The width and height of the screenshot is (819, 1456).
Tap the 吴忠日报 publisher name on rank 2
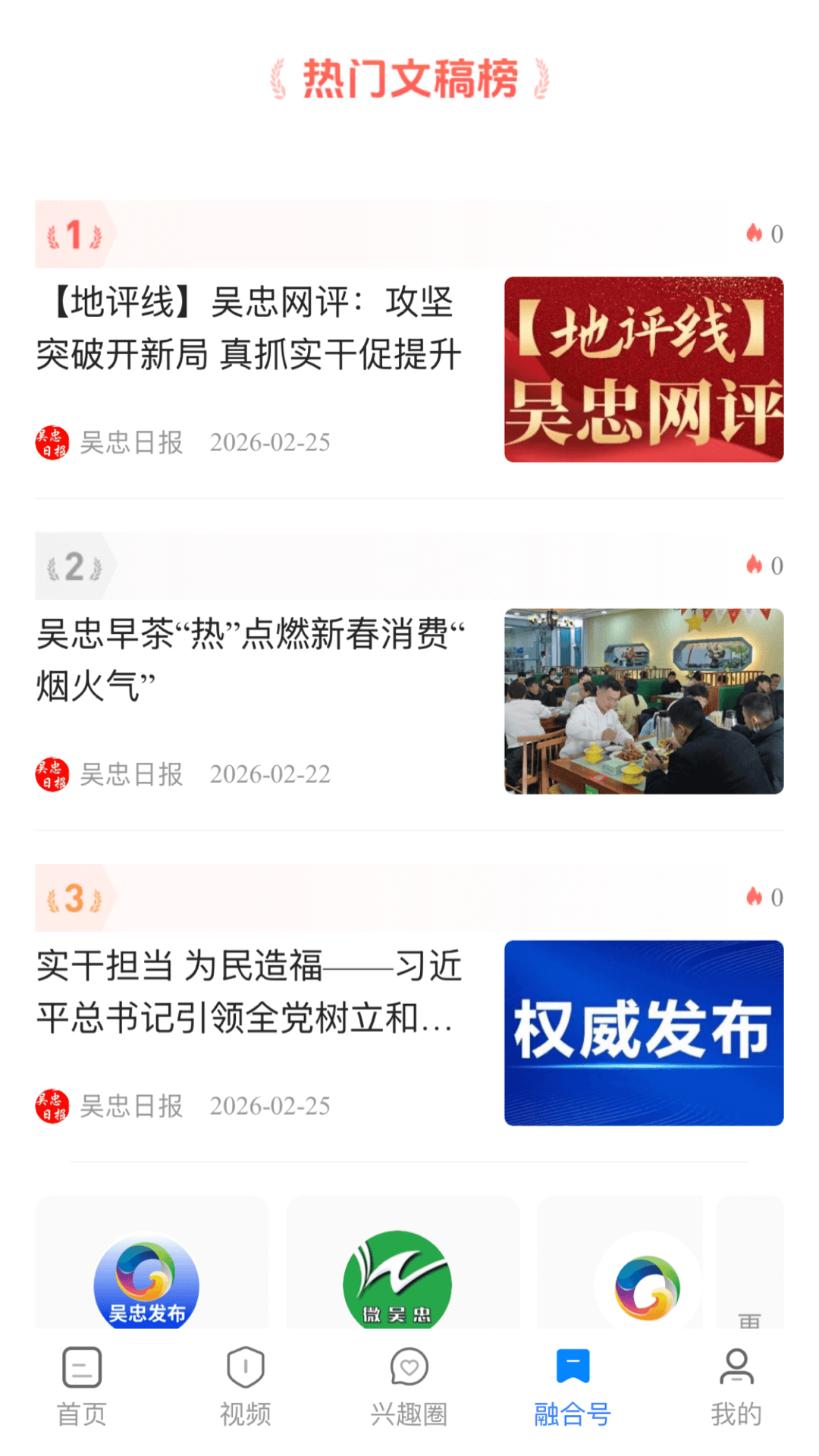pyautogui.click(x=133, y=774)
